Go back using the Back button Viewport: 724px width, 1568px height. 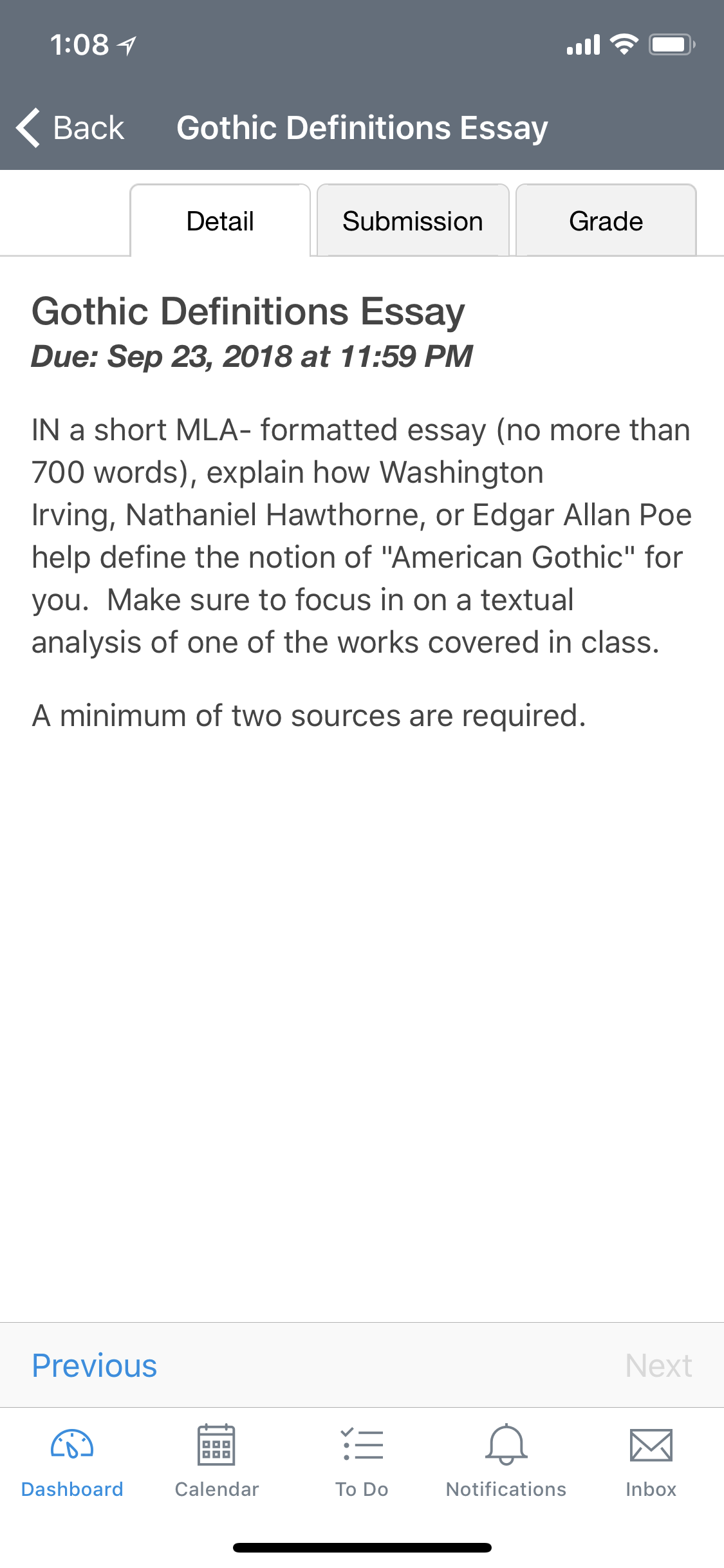[x=70, y=127]
